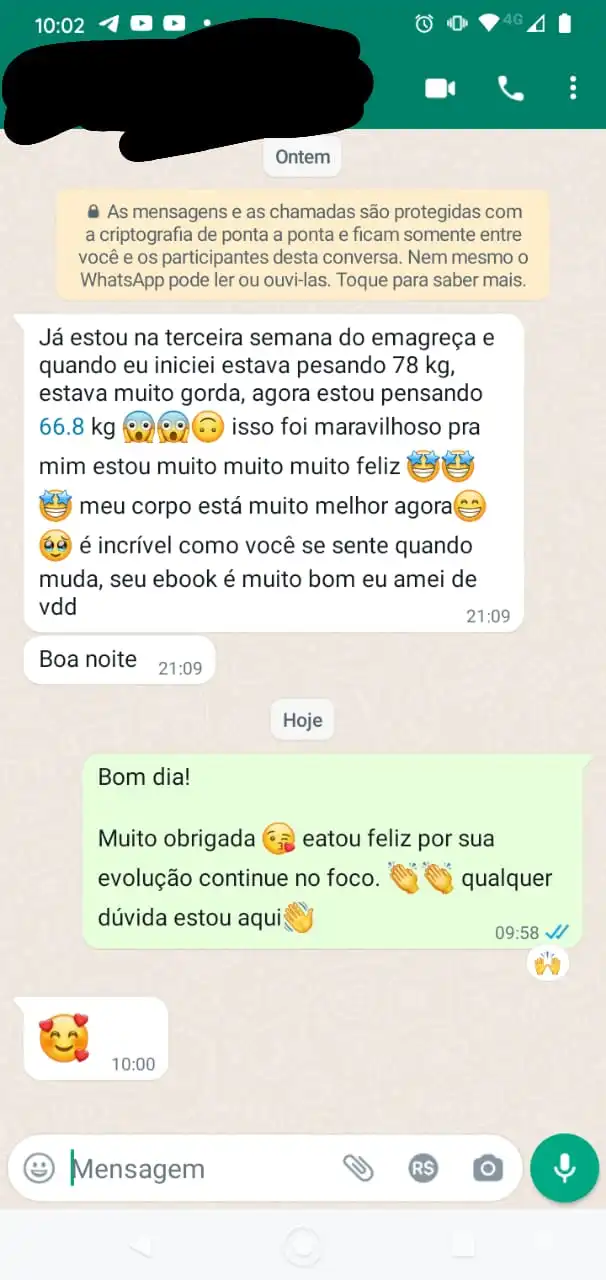Image resolution: width=606 pixels, height=1280 pixels.
Task: Open the overflow menu
Action: tap(573, 88)
